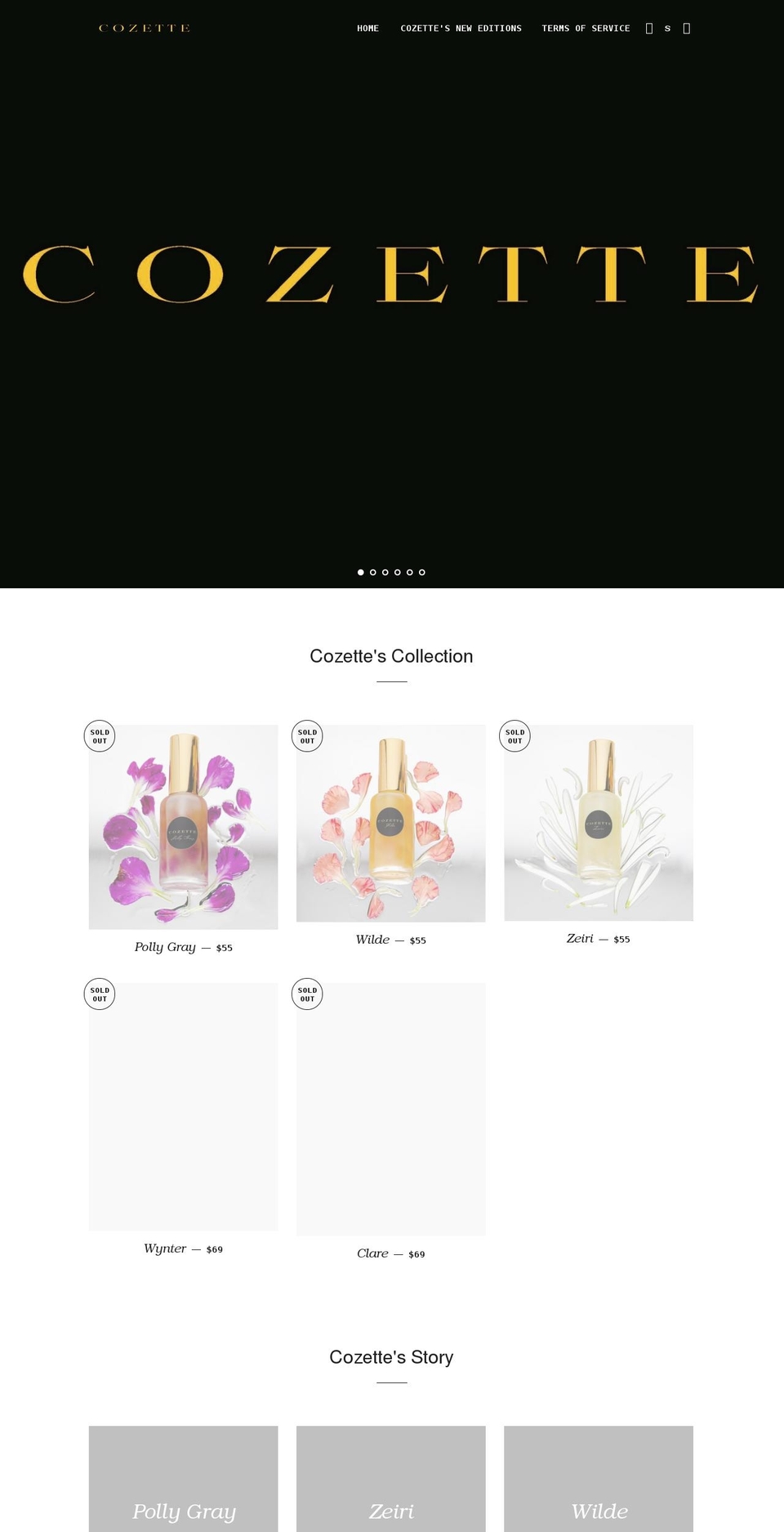Open the Terms of Service page
The height and width of the screenshot is (1532, 784).
pyautogui.click(x=586, y=28)
